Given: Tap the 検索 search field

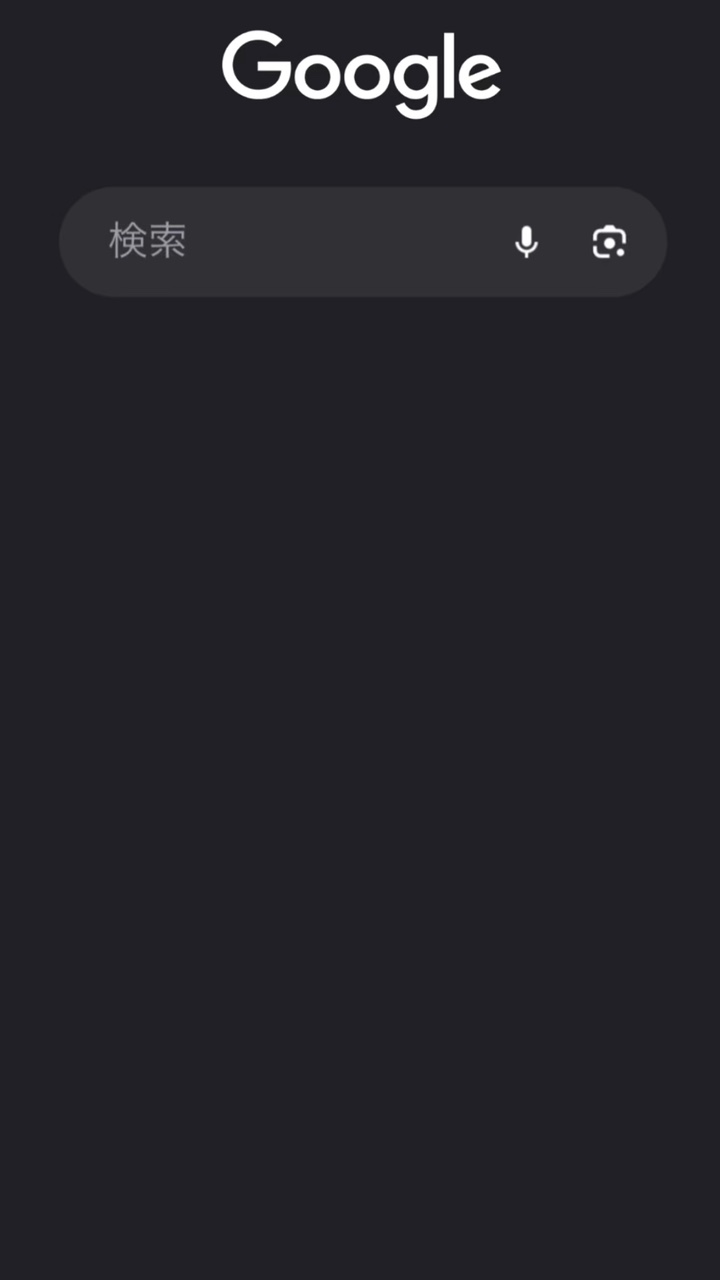Looking at the screenshot, I should (290, 242).
